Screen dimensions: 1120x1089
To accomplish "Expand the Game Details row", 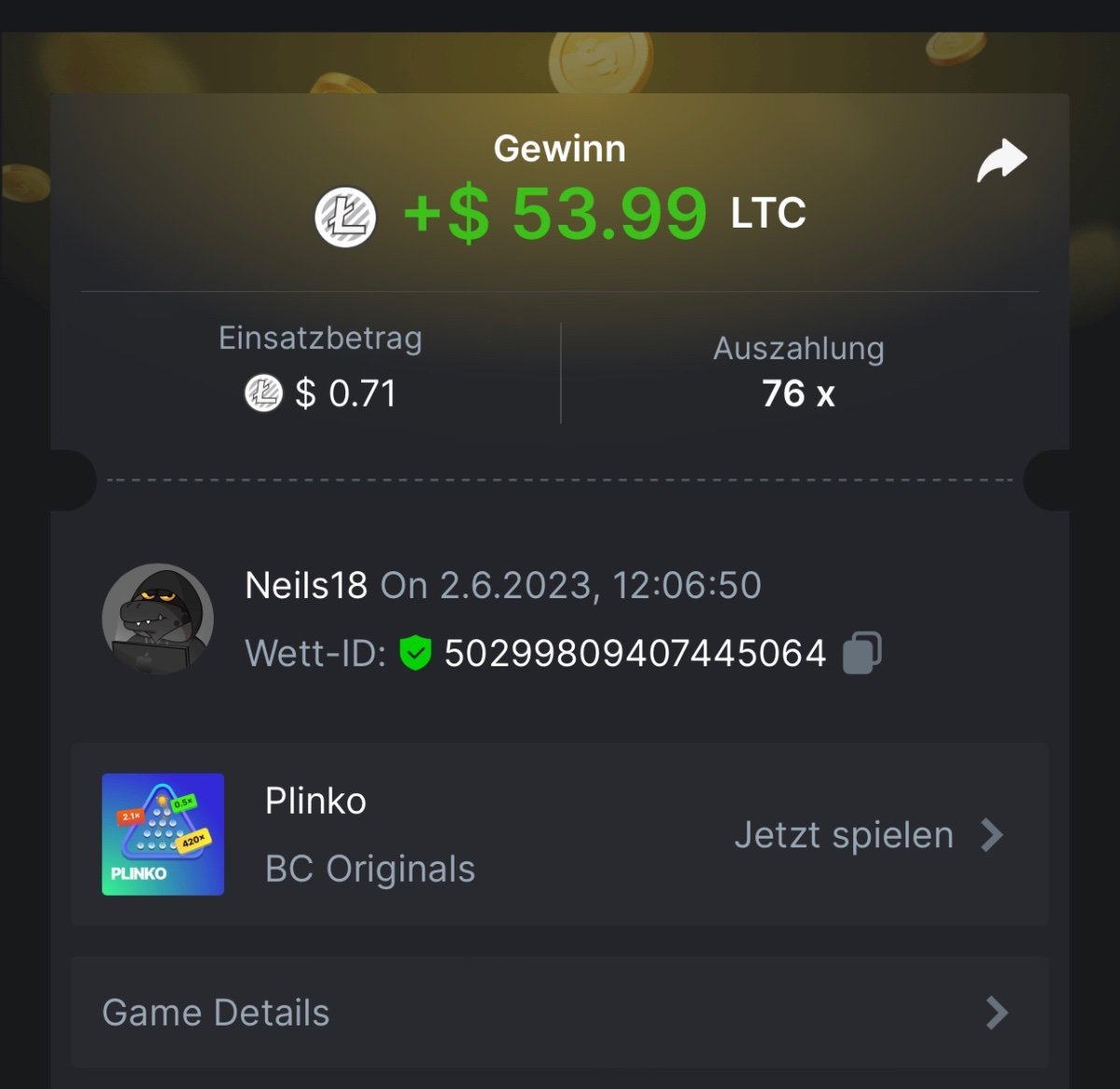I will coord(559,1012).
